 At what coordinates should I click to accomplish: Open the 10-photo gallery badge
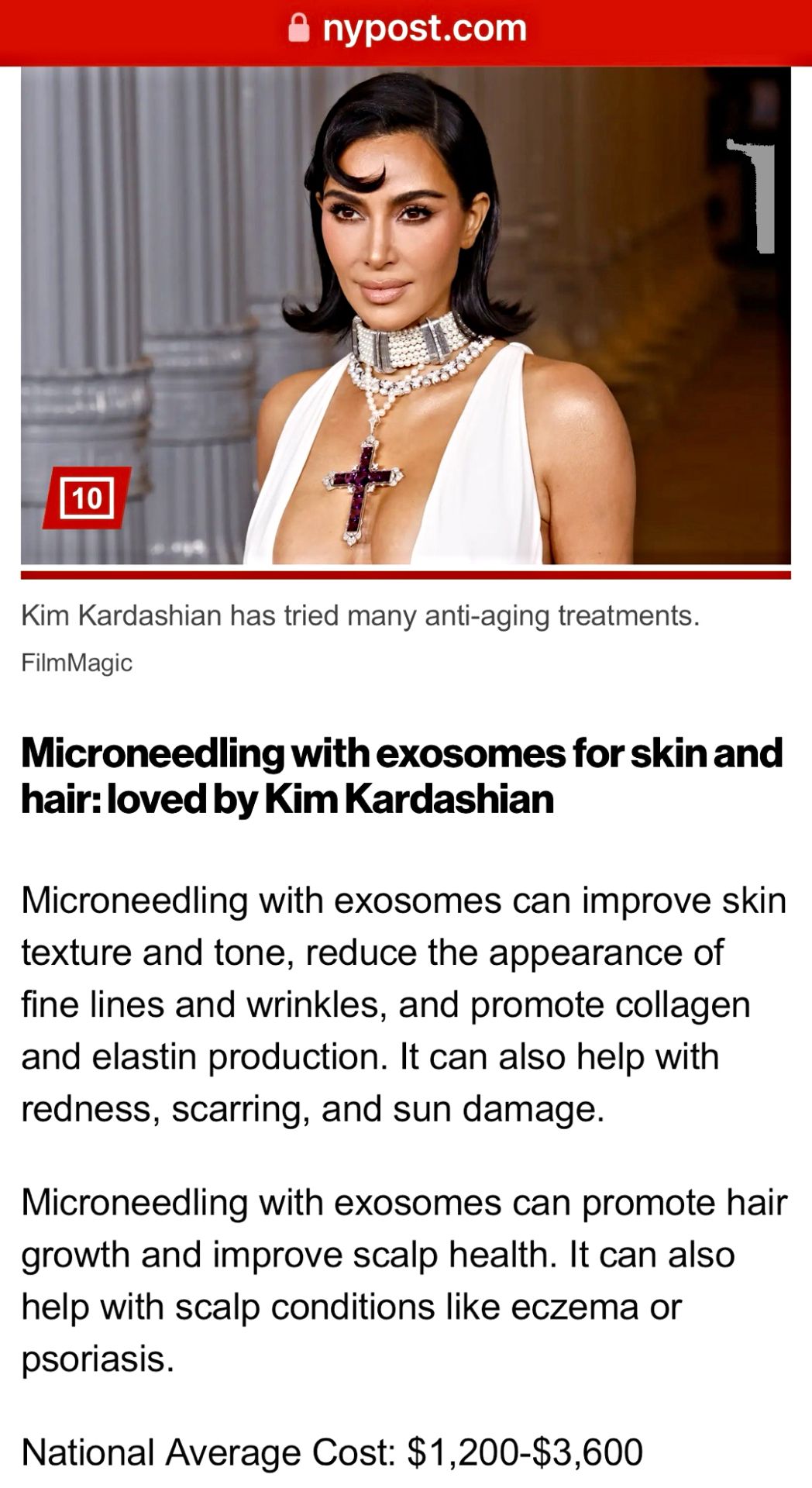click(87, 498)
